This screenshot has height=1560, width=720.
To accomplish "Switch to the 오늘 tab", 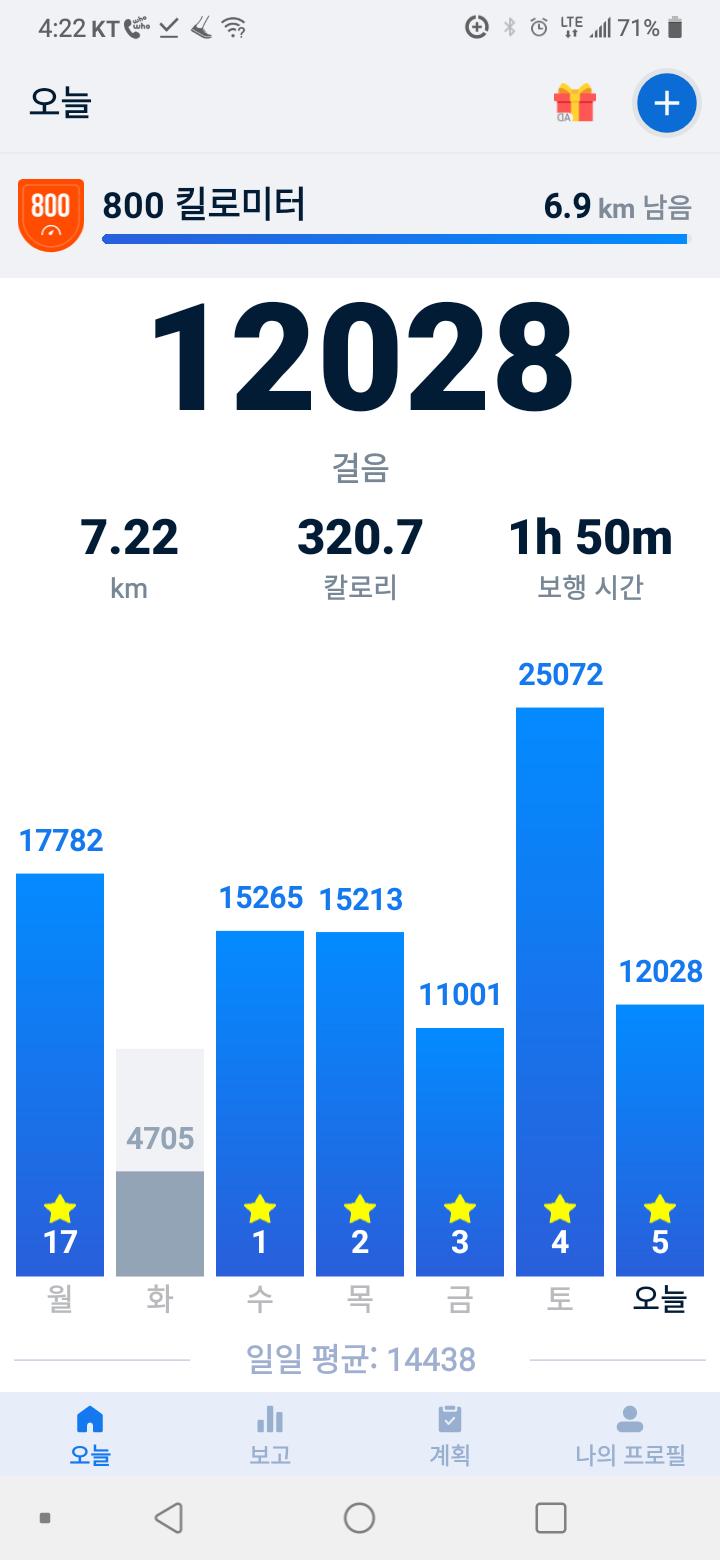I will pos(90,1434).
